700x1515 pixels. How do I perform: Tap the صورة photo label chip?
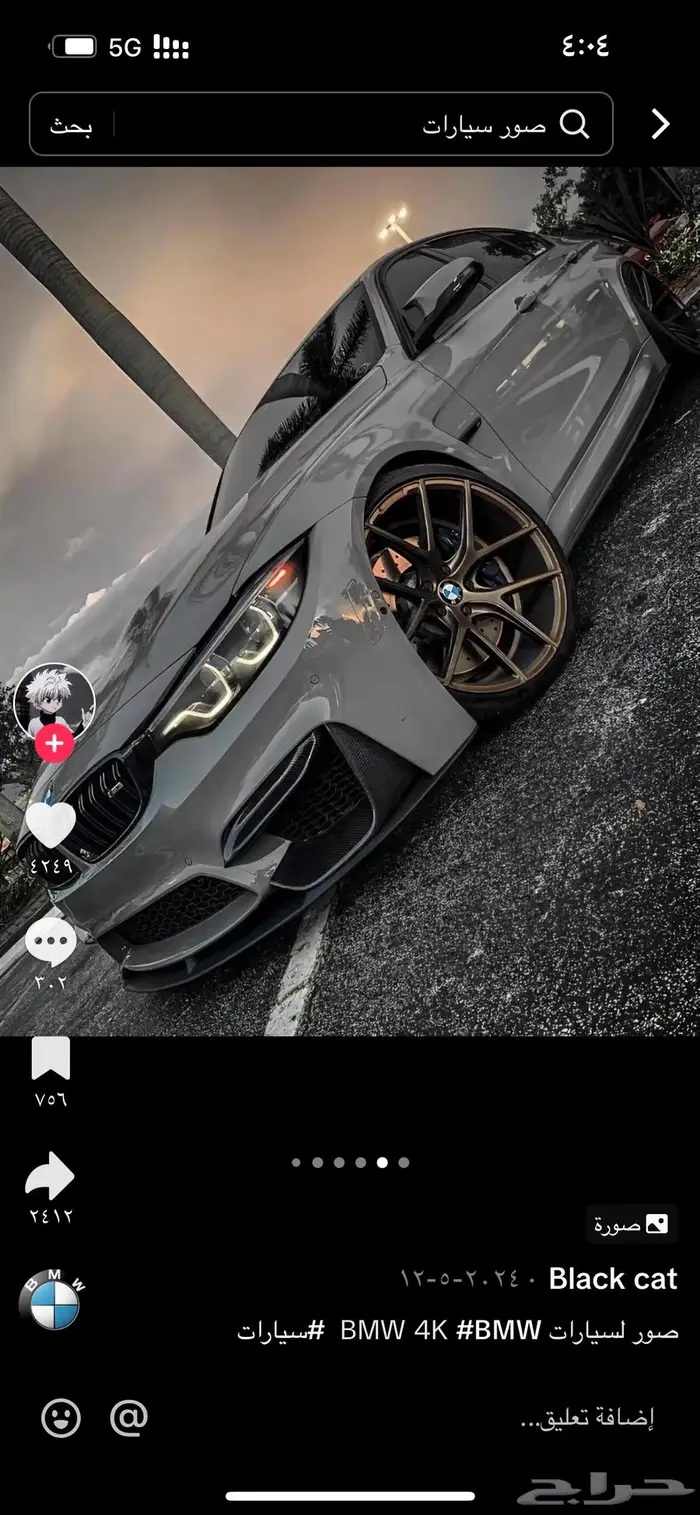631,1224
